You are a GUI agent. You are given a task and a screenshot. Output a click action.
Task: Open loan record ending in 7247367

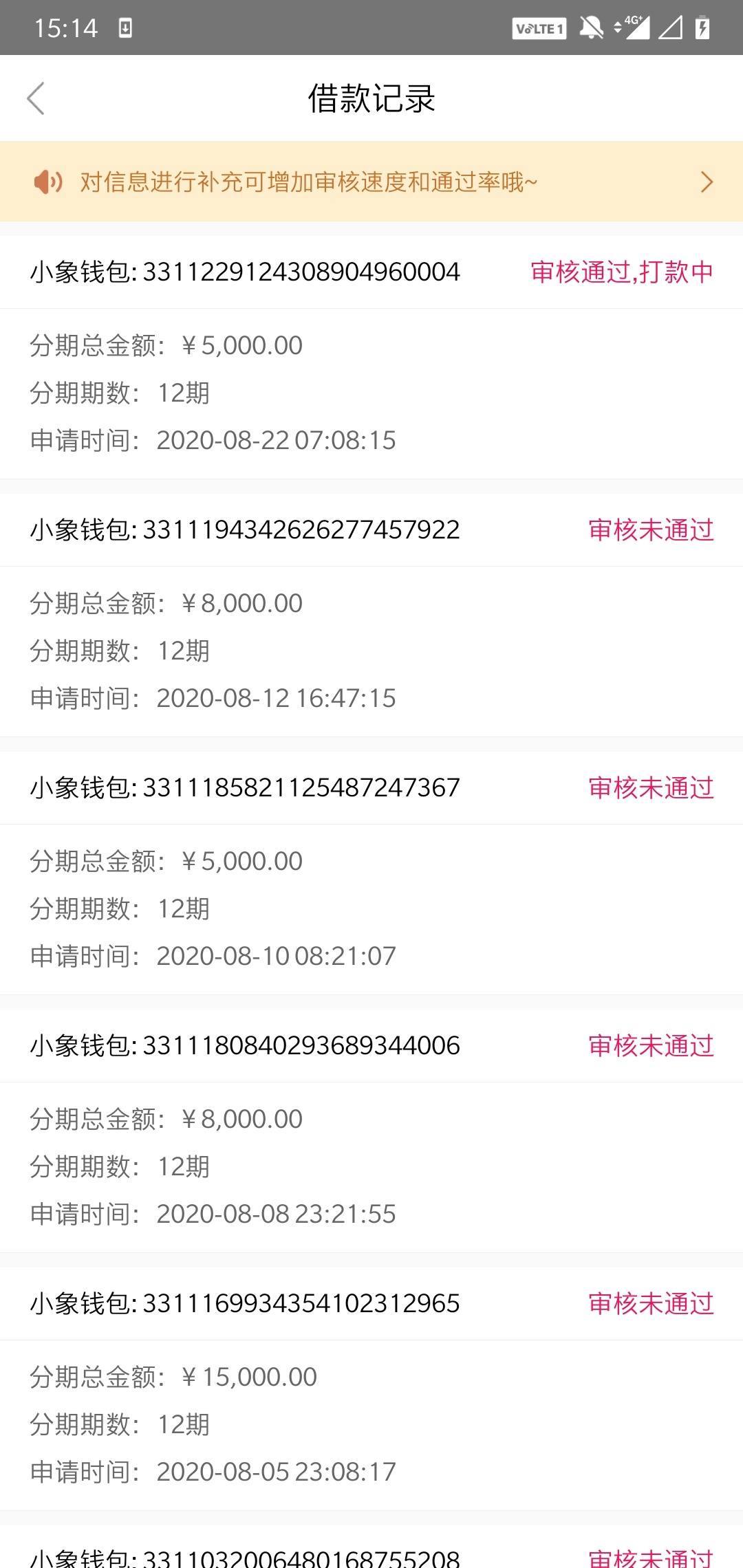pos(371,873)
